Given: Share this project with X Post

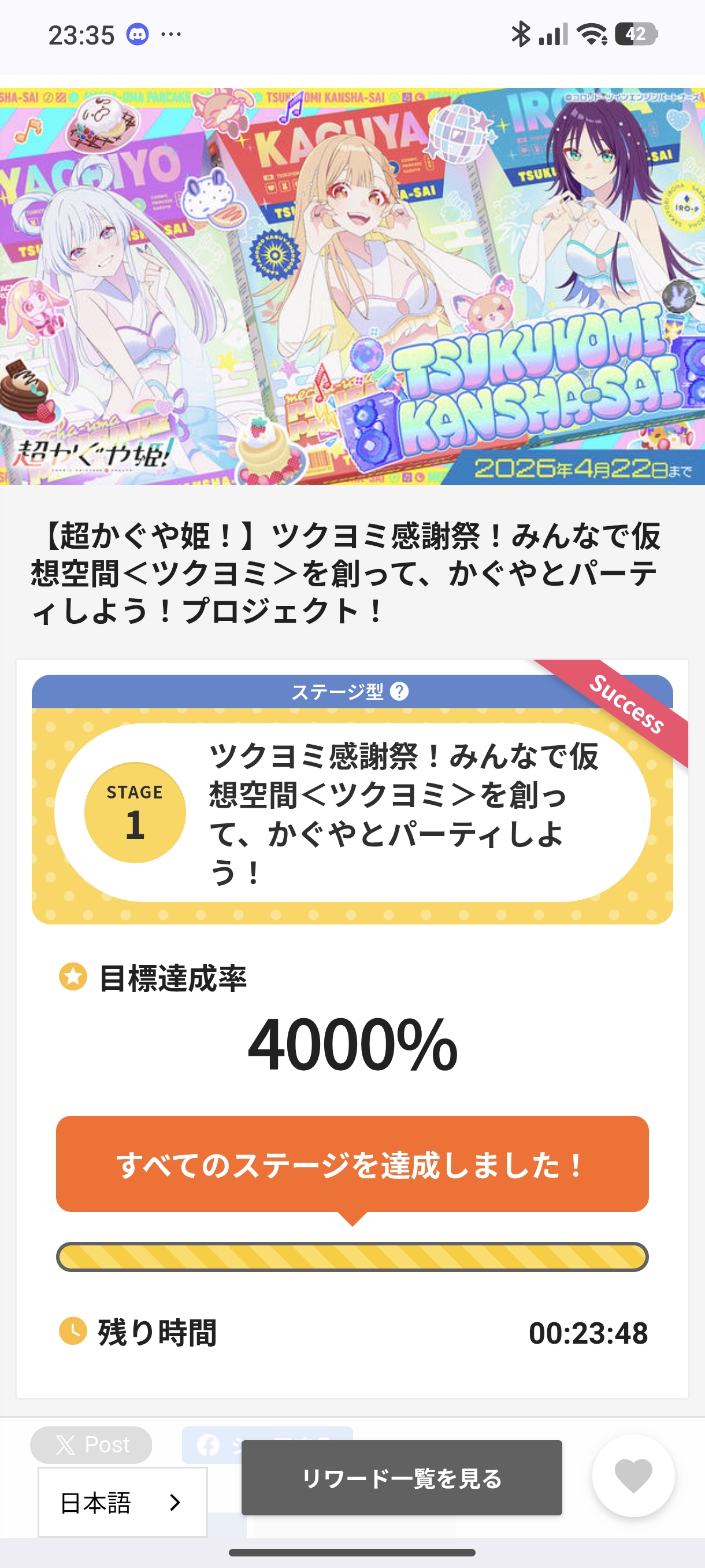Looking at the screenshot, I should tap(91, 1444).
